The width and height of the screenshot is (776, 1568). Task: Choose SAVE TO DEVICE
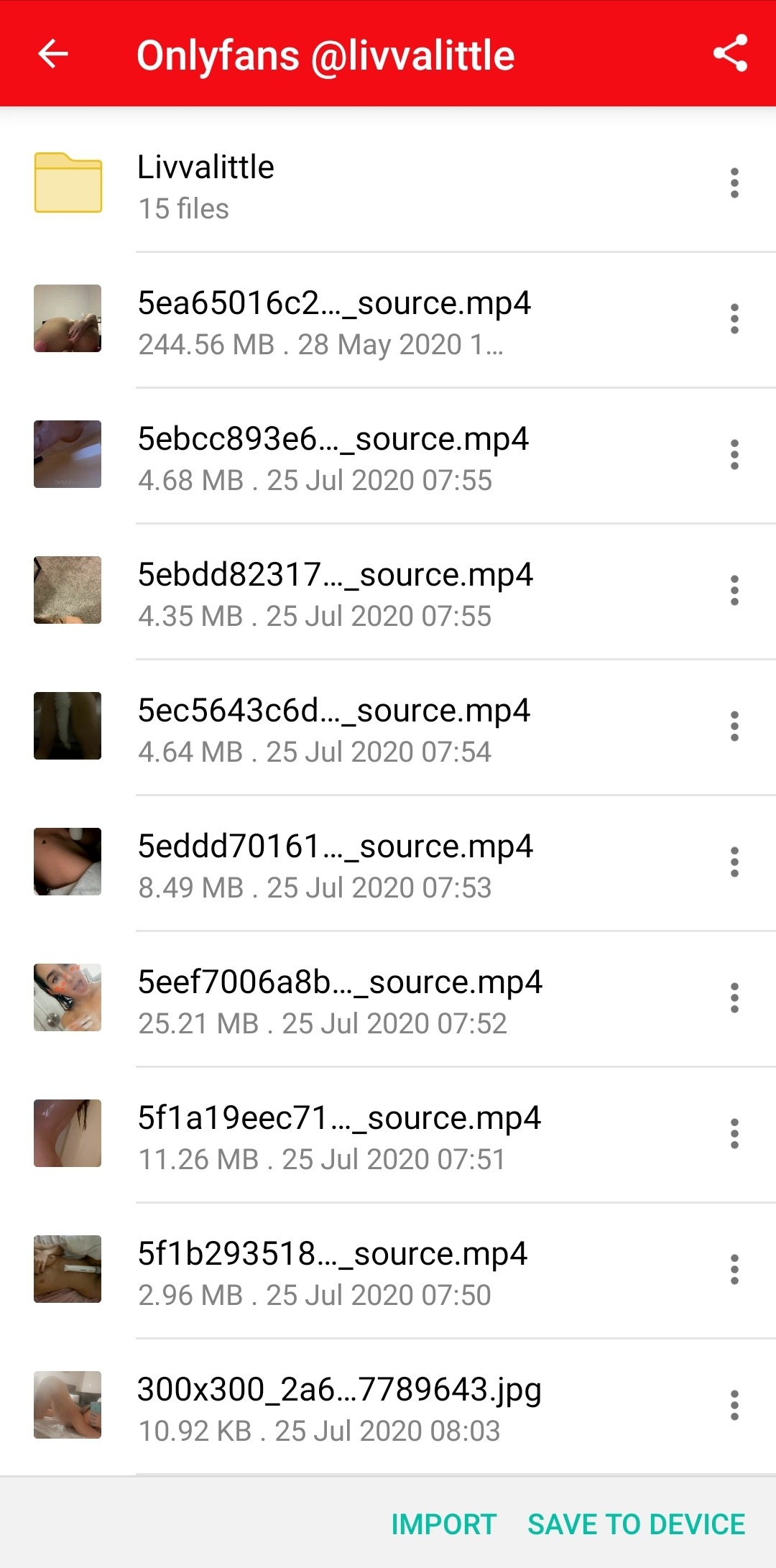(636, 1524)
